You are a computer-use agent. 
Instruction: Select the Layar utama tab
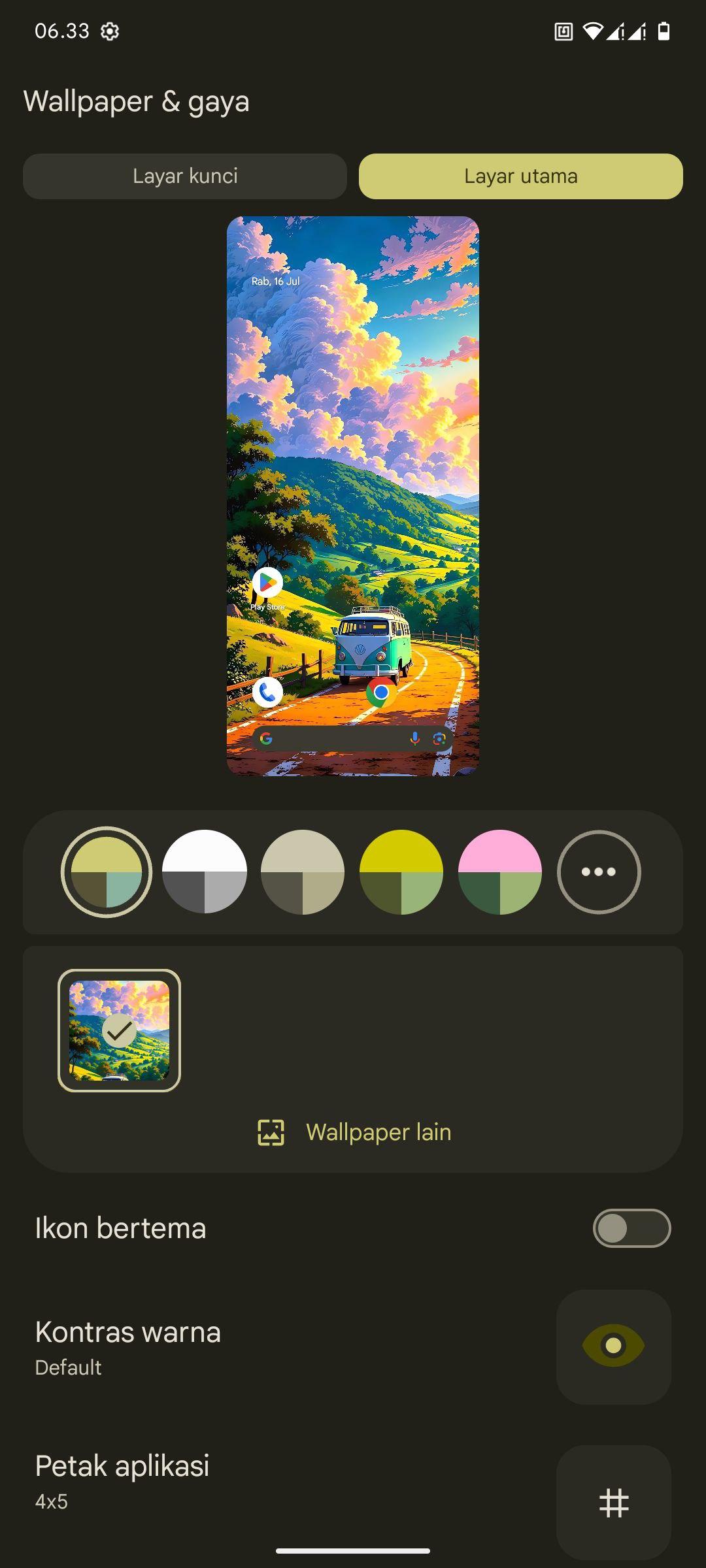pos(521,176)
